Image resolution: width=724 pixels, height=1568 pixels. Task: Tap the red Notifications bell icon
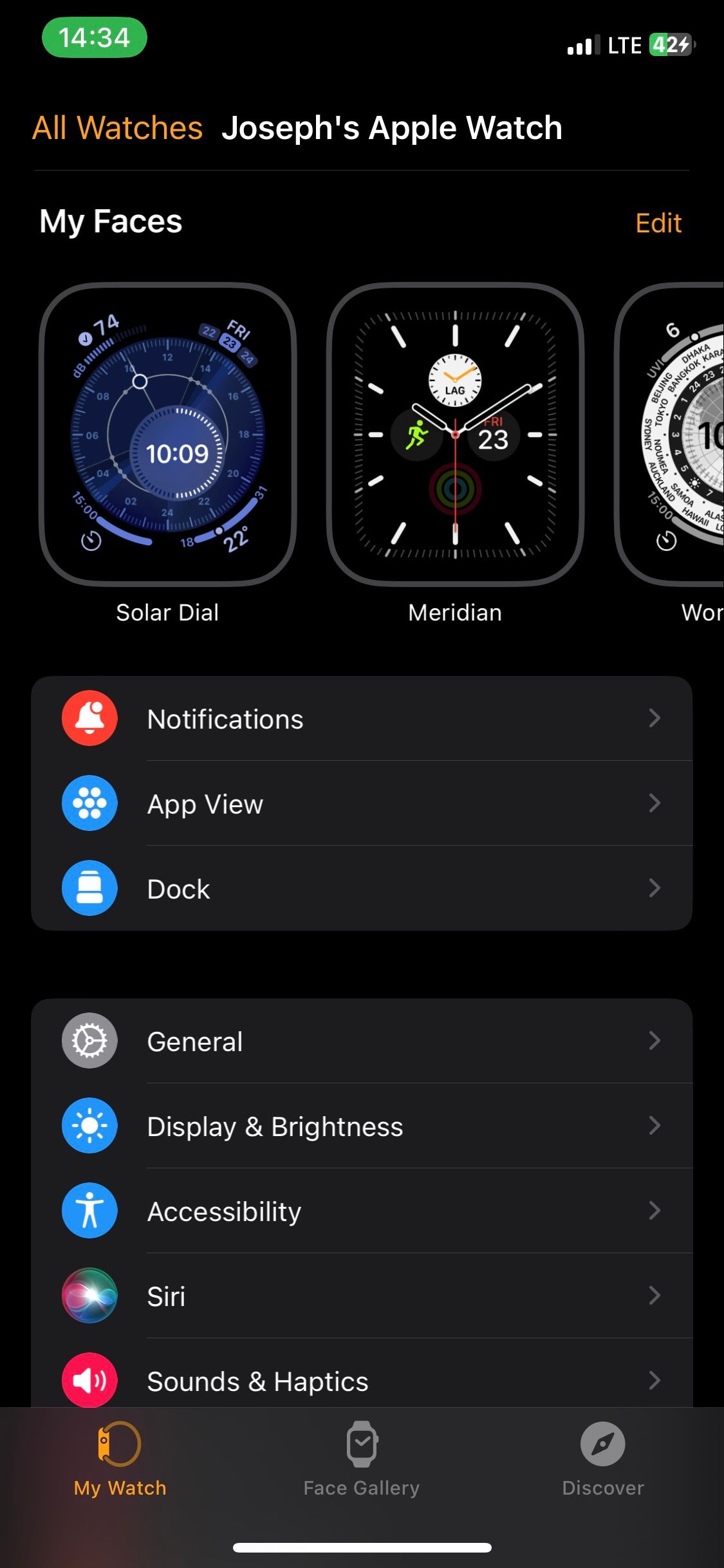[x=89, y=719]
